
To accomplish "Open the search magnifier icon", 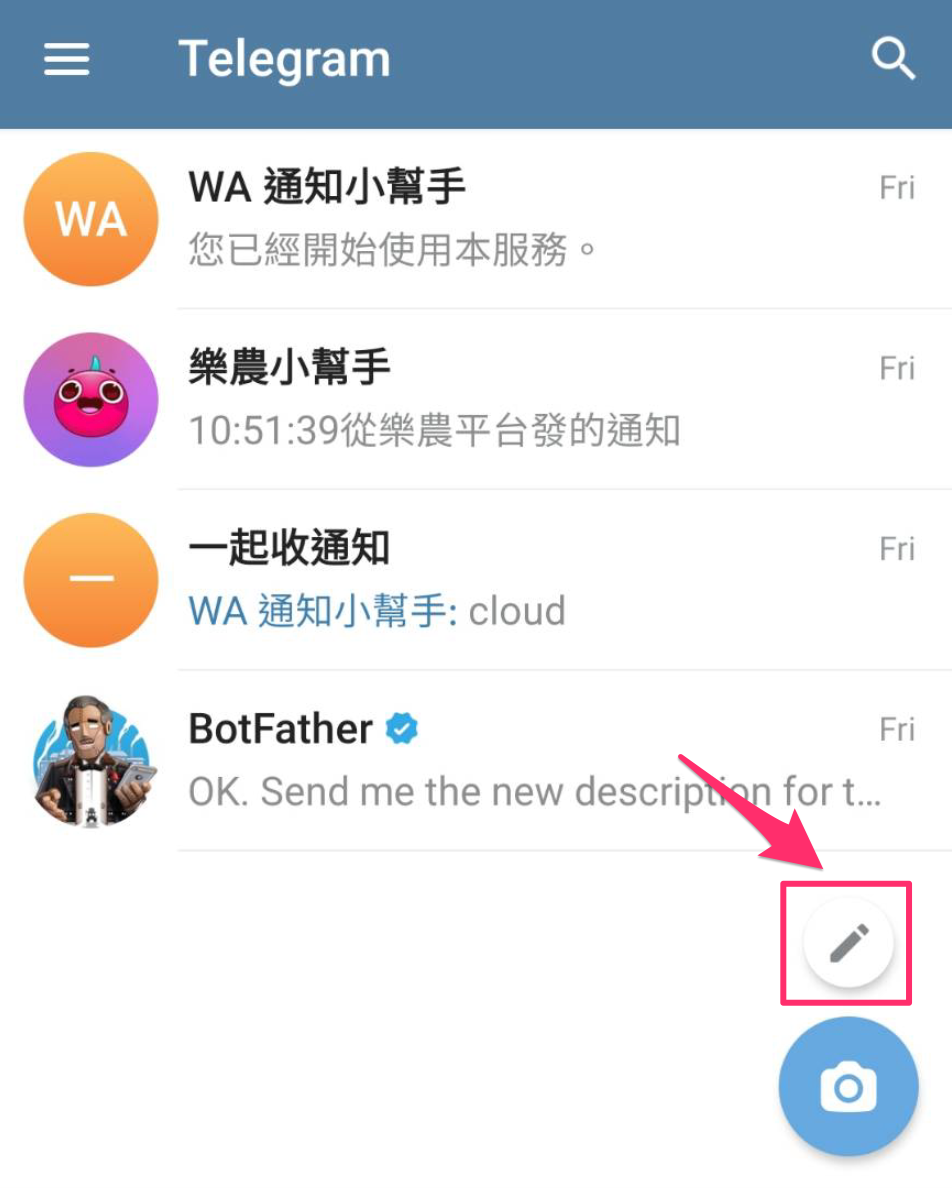I will pyautogui.click(x=892, y=60).
